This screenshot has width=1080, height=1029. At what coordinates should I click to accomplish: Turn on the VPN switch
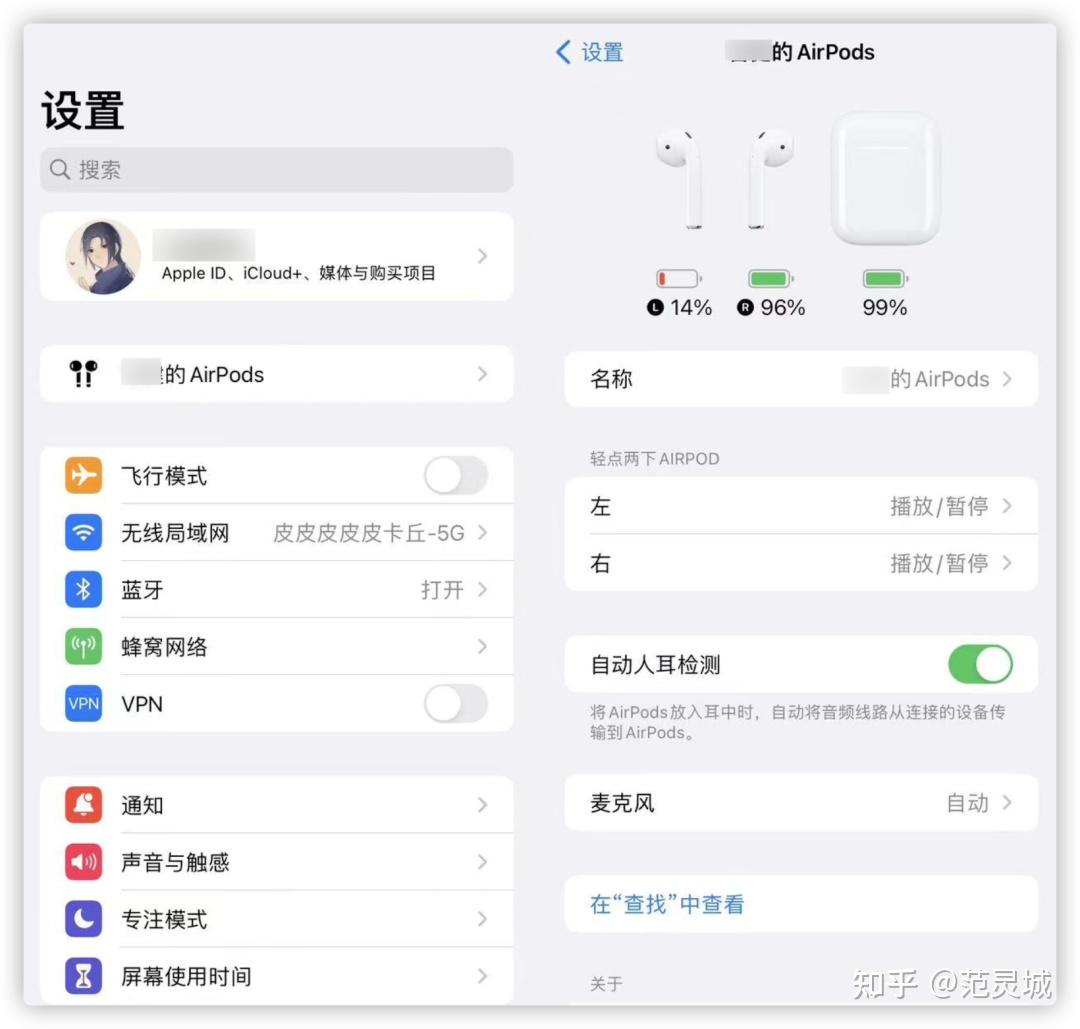coord(455,704)
